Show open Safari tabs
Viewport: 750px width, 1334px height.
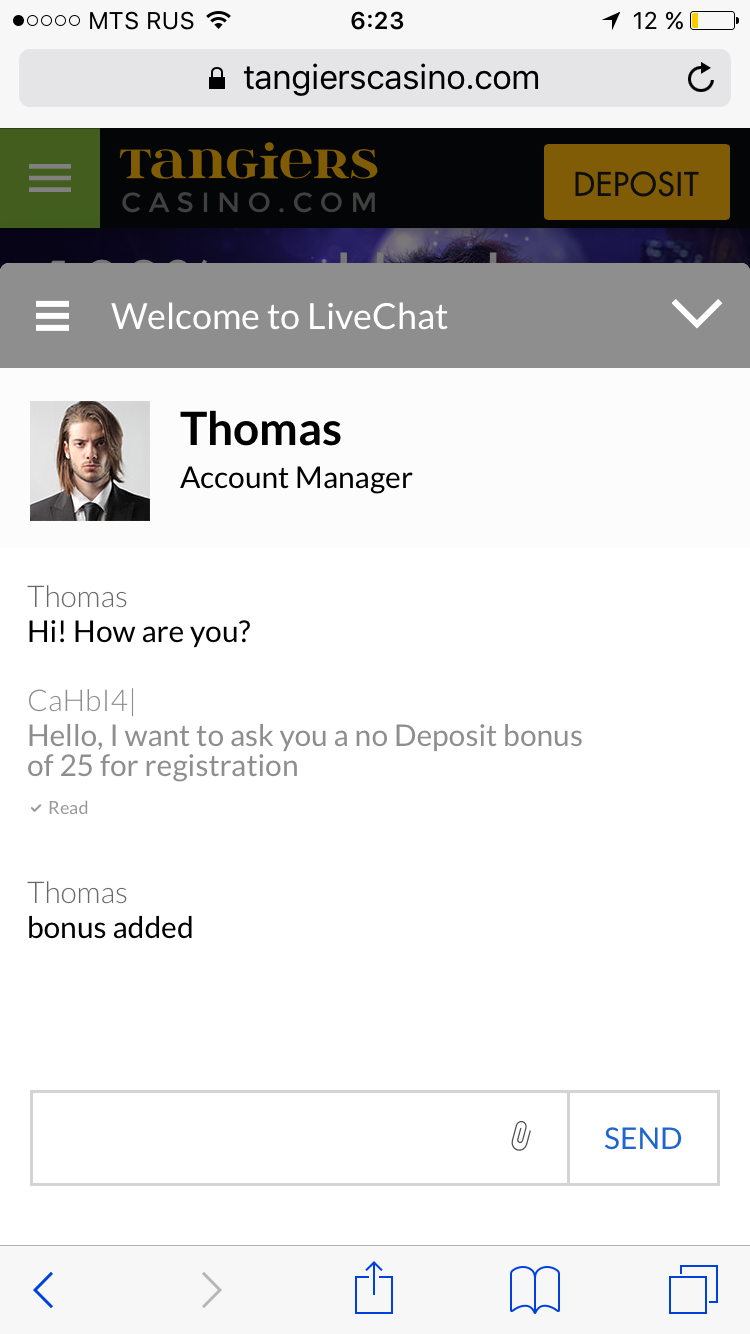pos(693,1290)
